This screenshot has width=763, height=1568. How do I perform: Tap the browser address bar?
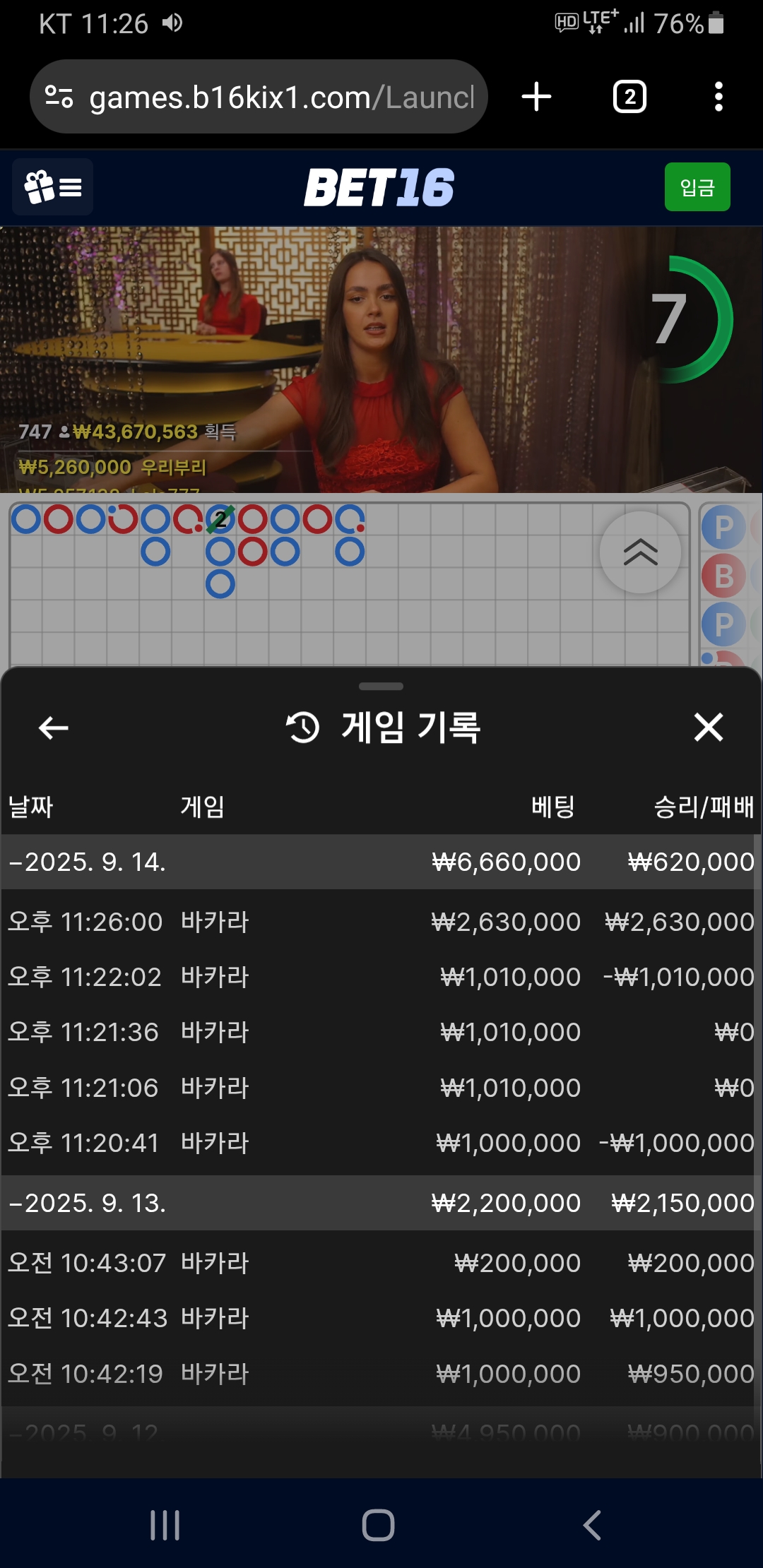point(259,97)
